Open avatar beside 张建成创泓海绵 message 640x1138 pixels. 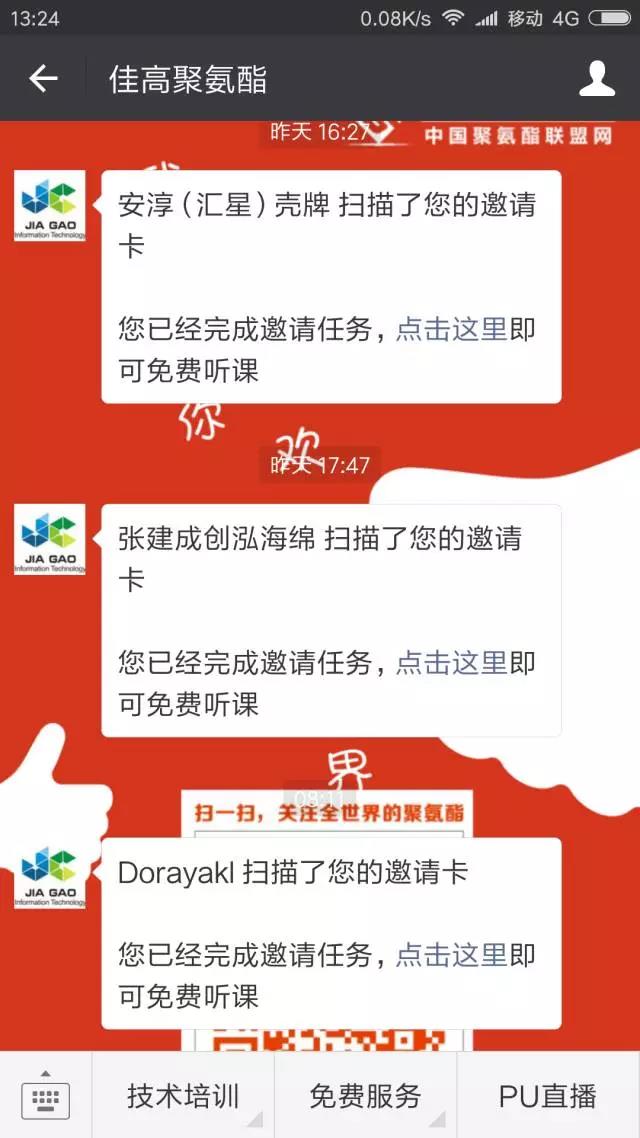pyautogui.click(x=49, y=540)
